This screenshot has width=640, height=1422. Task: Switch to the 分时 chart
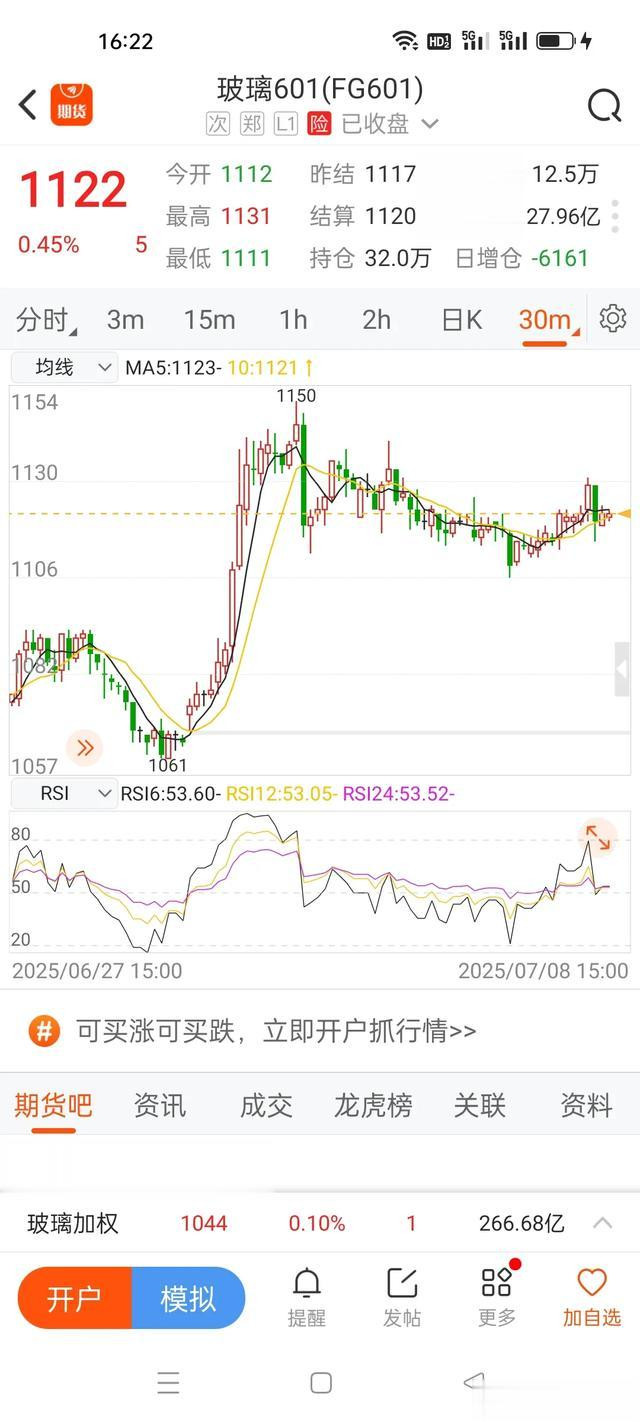pos(46,320)
